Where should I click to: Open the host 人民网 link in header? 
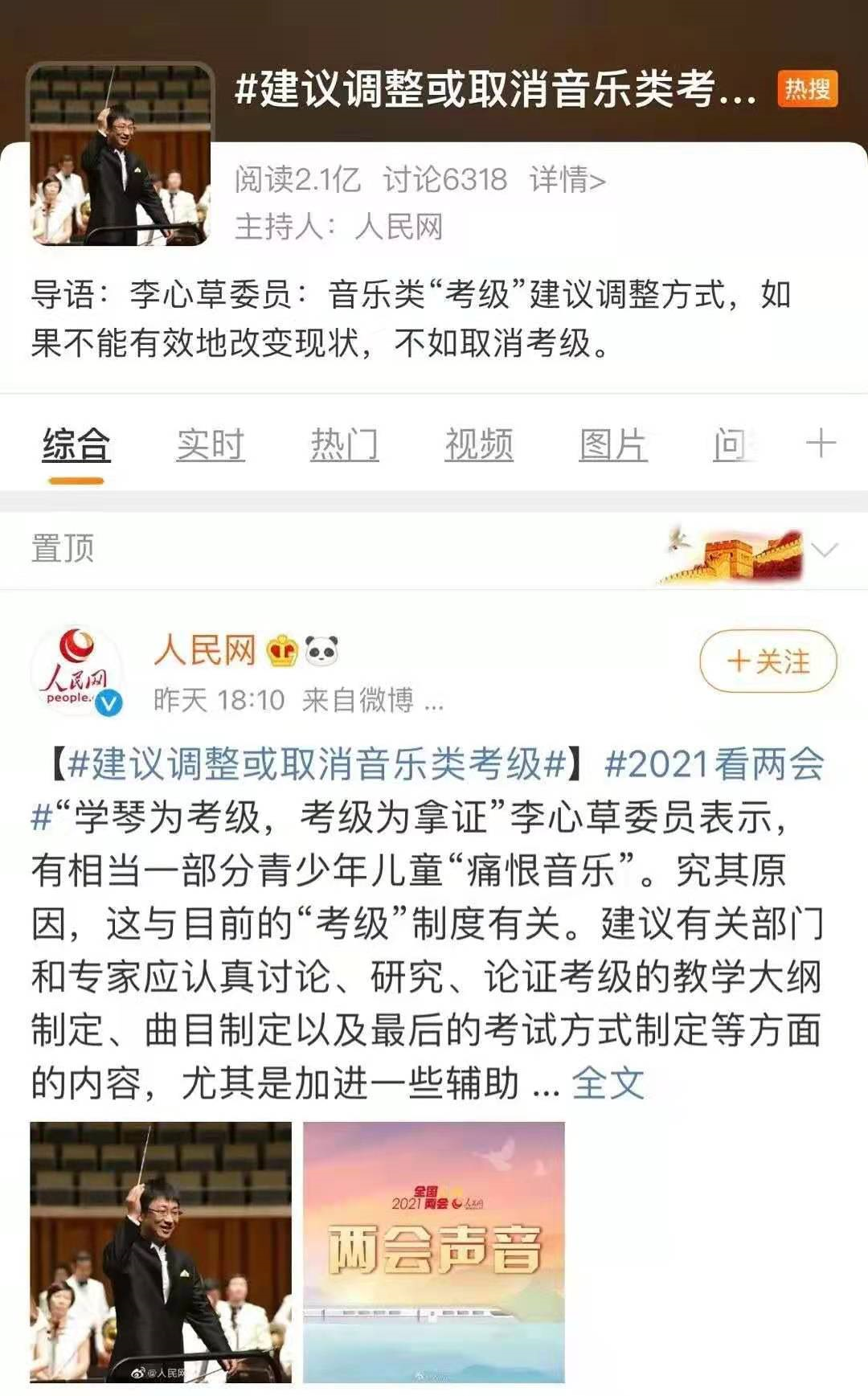pyautogui.click(x=399, y=227)
